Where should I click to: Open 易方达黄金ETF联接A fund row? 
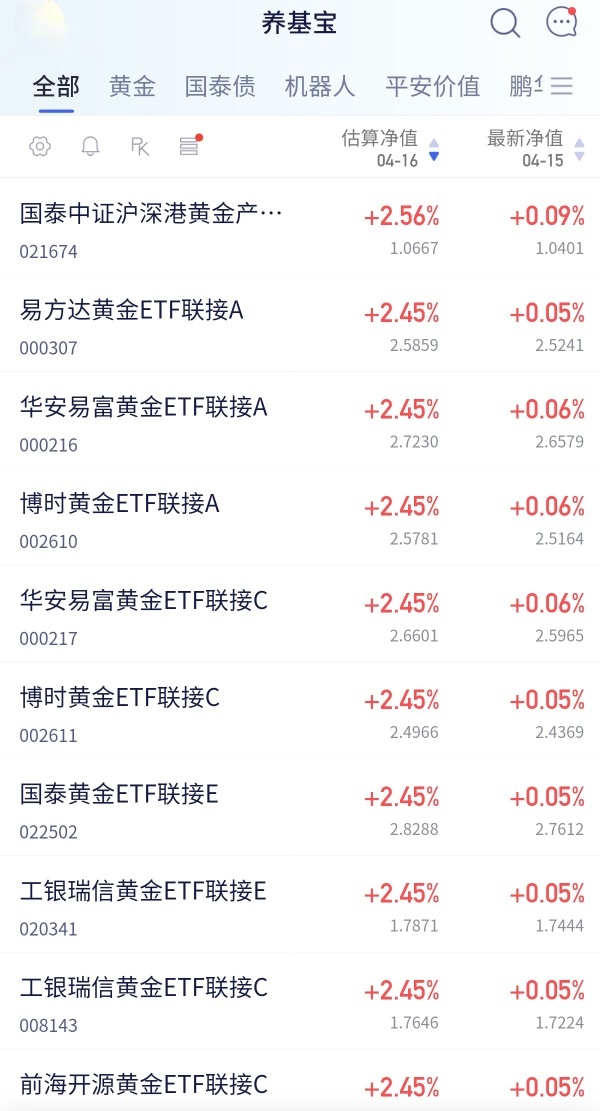click(x=150, y=325)
